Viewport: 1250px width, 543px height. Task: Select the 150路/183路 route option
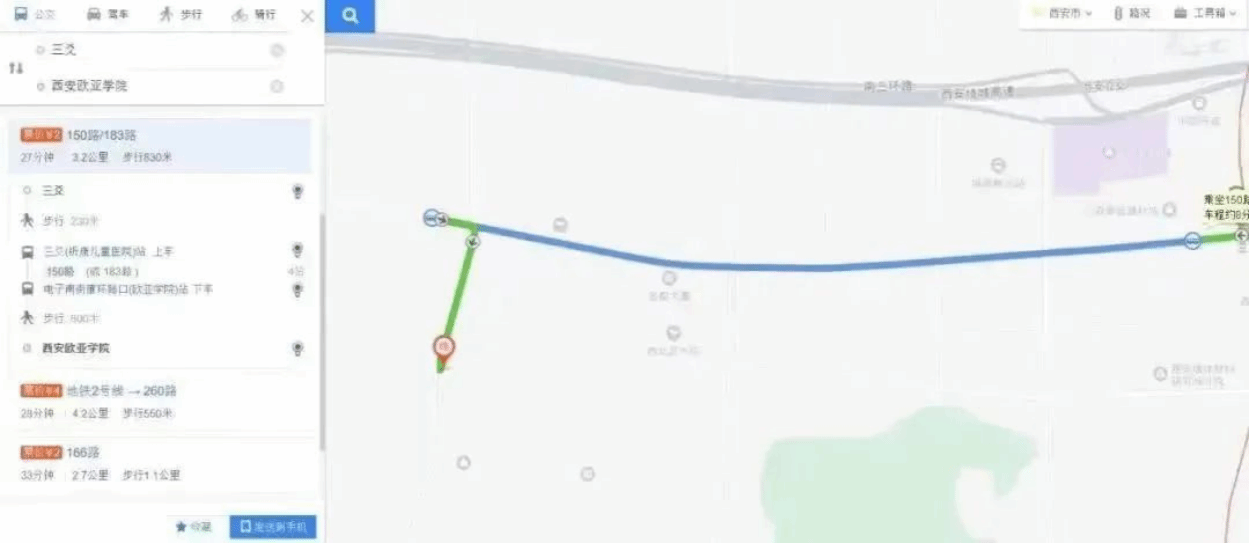[x=160, y=145]
